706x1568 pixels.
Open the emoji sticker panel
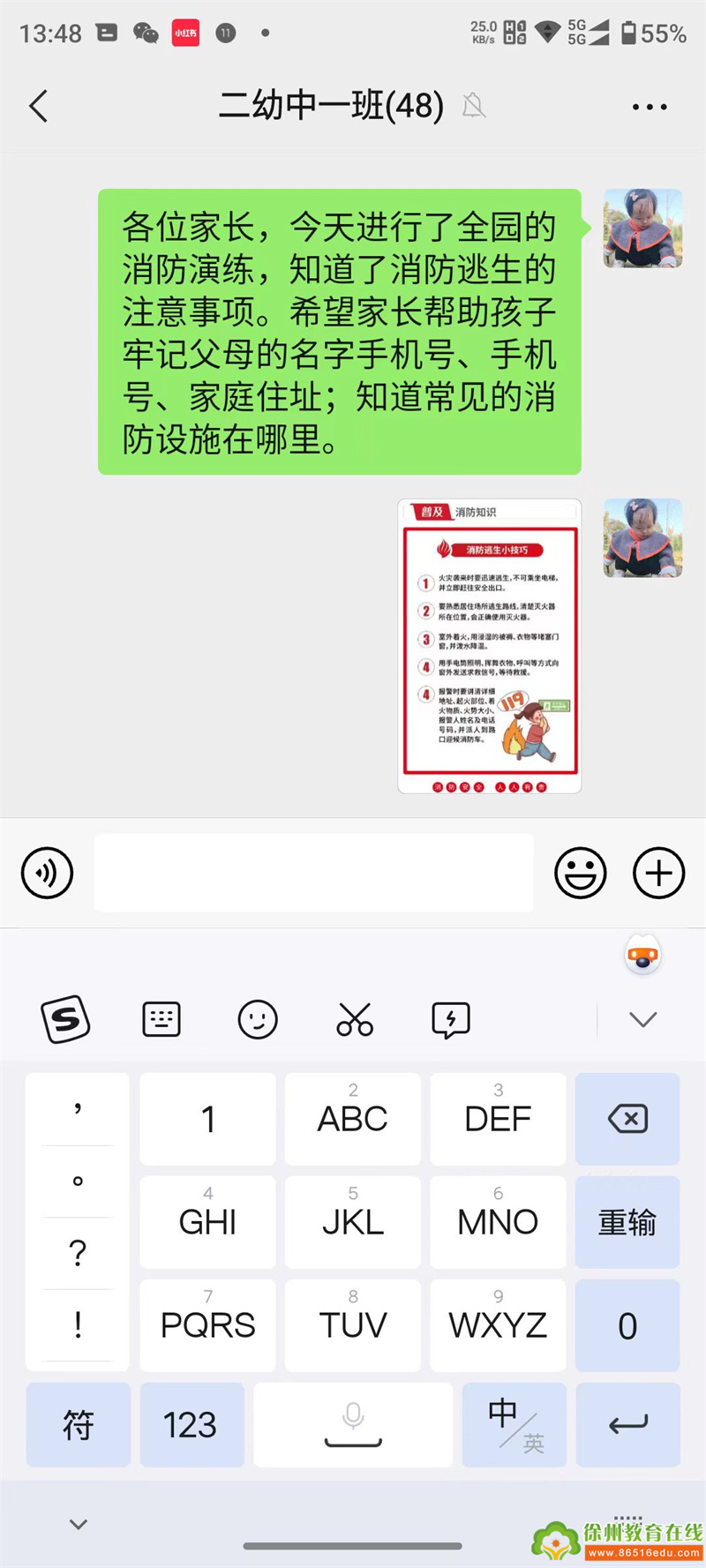[x=580, y=873]
